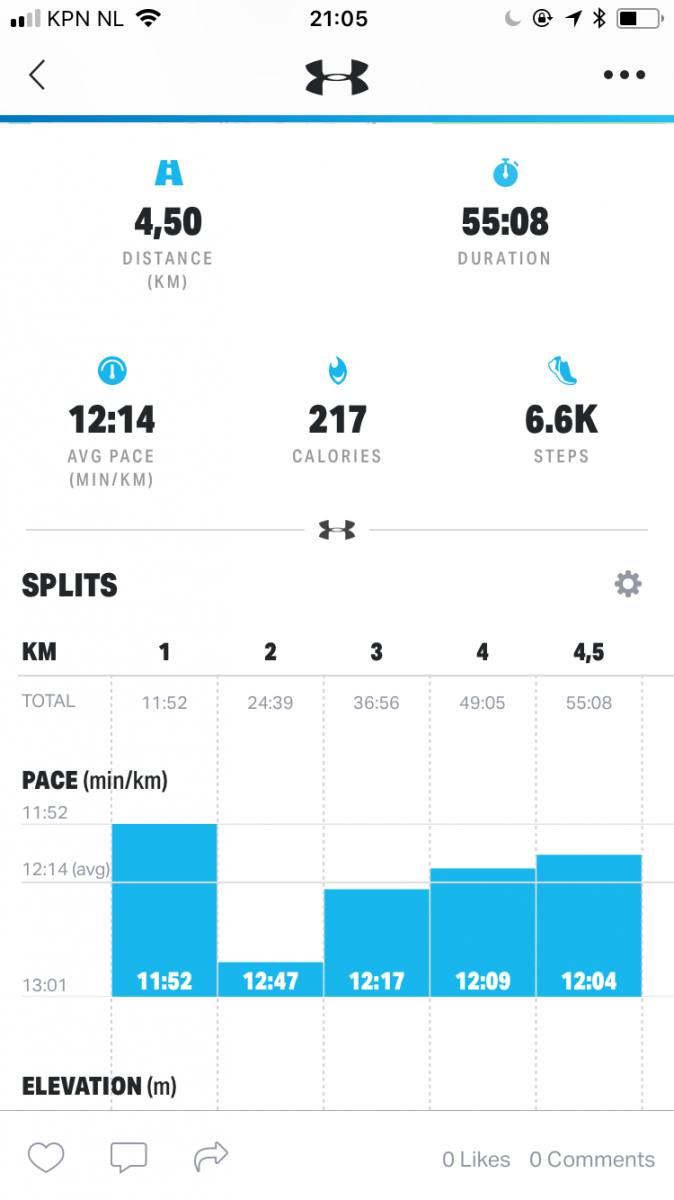Screen dimensions: 674x1200
Task: View the 0 Likes list
Action: coord(476,1160)
